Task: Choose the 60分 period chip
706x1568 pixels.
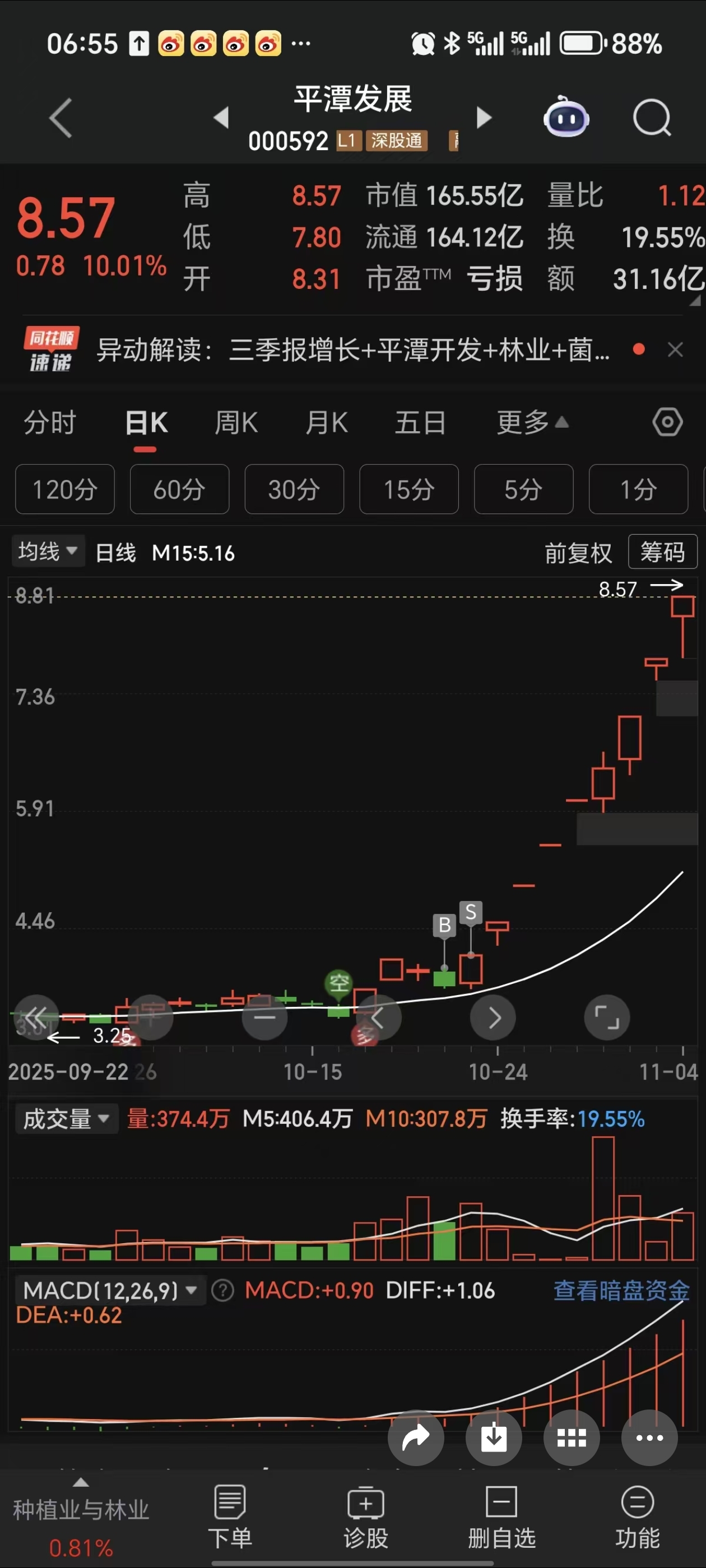Action: (x=179, y=489)
